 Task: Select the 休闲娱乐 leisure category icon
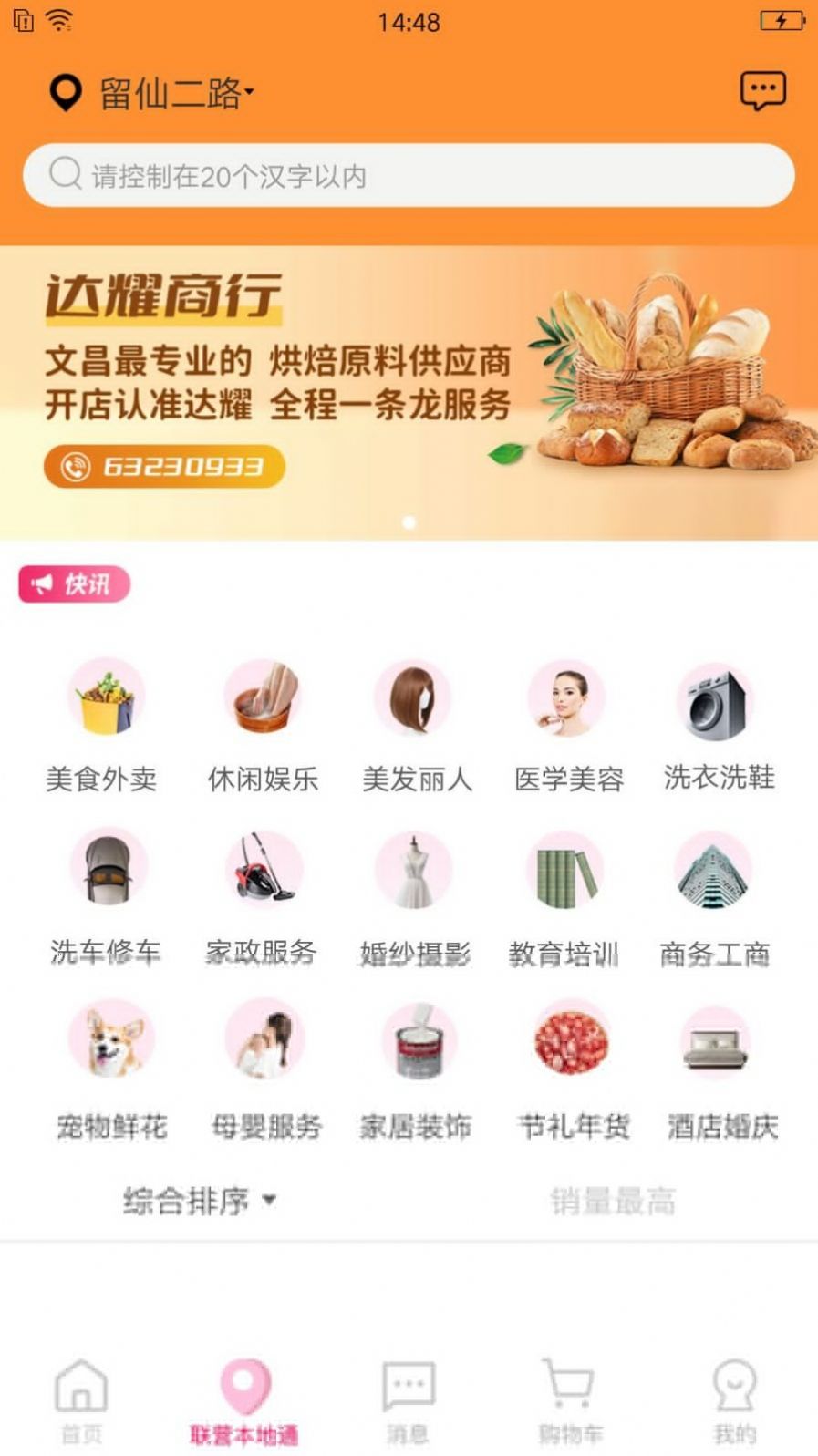[x=262, y=697]
